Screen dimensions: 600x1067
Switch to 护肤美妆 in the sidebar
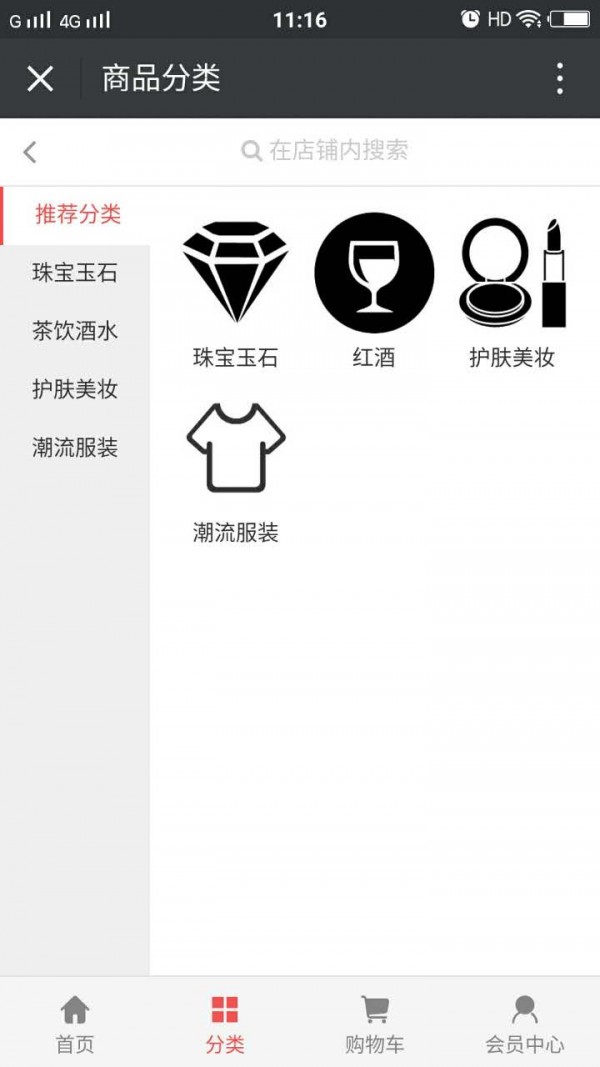(75, 389)
